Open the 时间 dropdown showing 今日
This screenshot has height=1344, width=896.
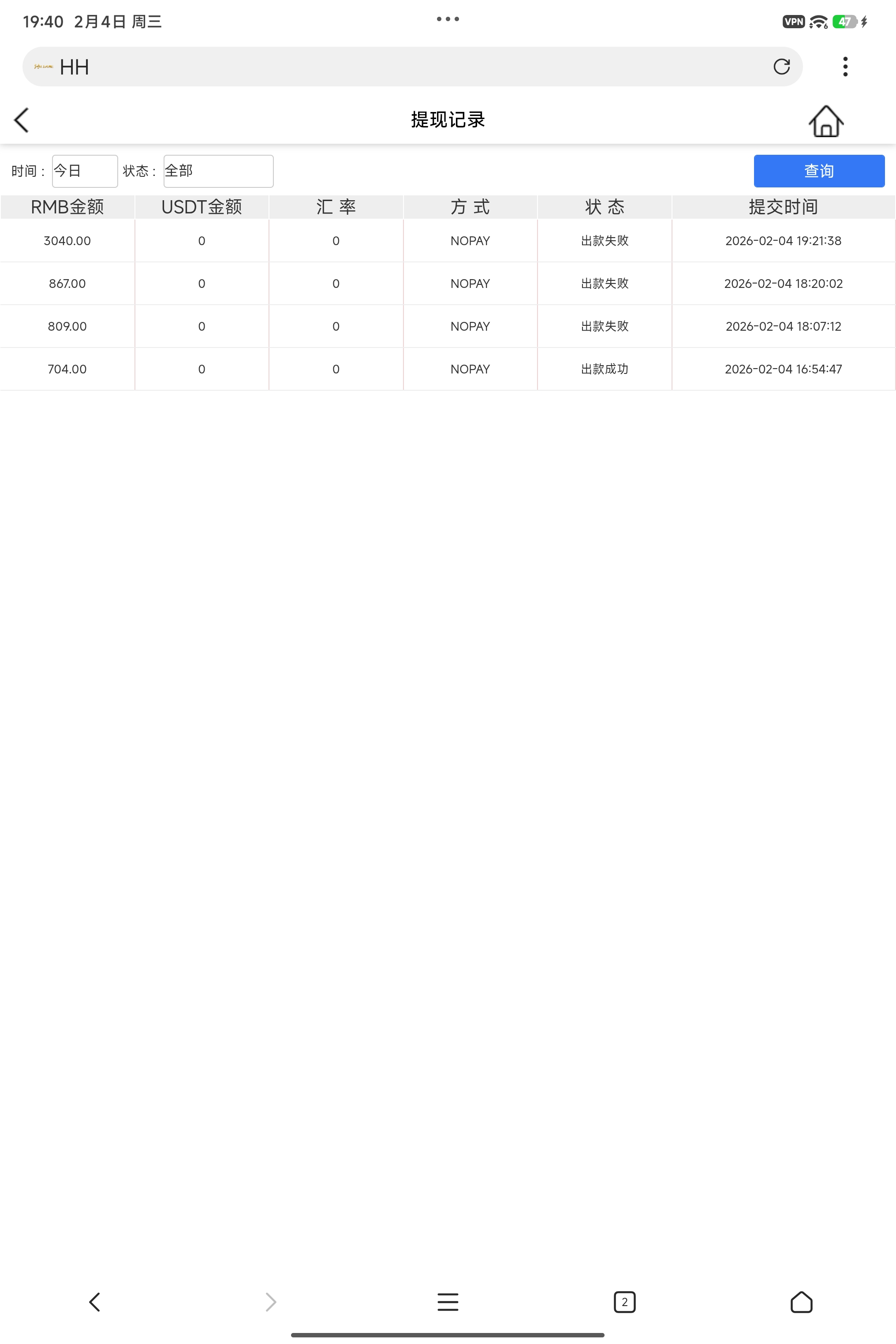[x=85, y=171]
